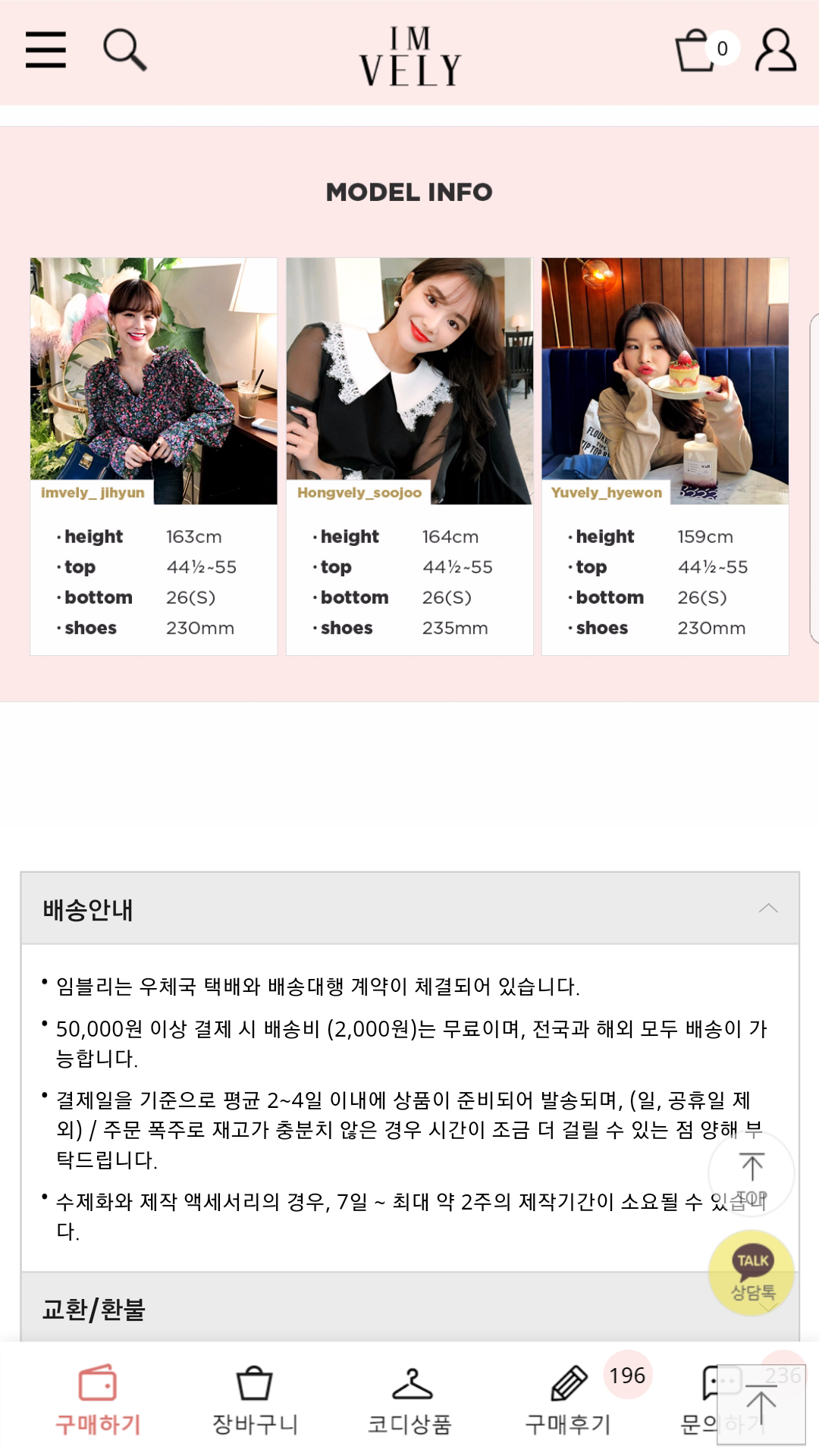Open the hamburger menu
The image size is (819, 1456).
point(45,50)
